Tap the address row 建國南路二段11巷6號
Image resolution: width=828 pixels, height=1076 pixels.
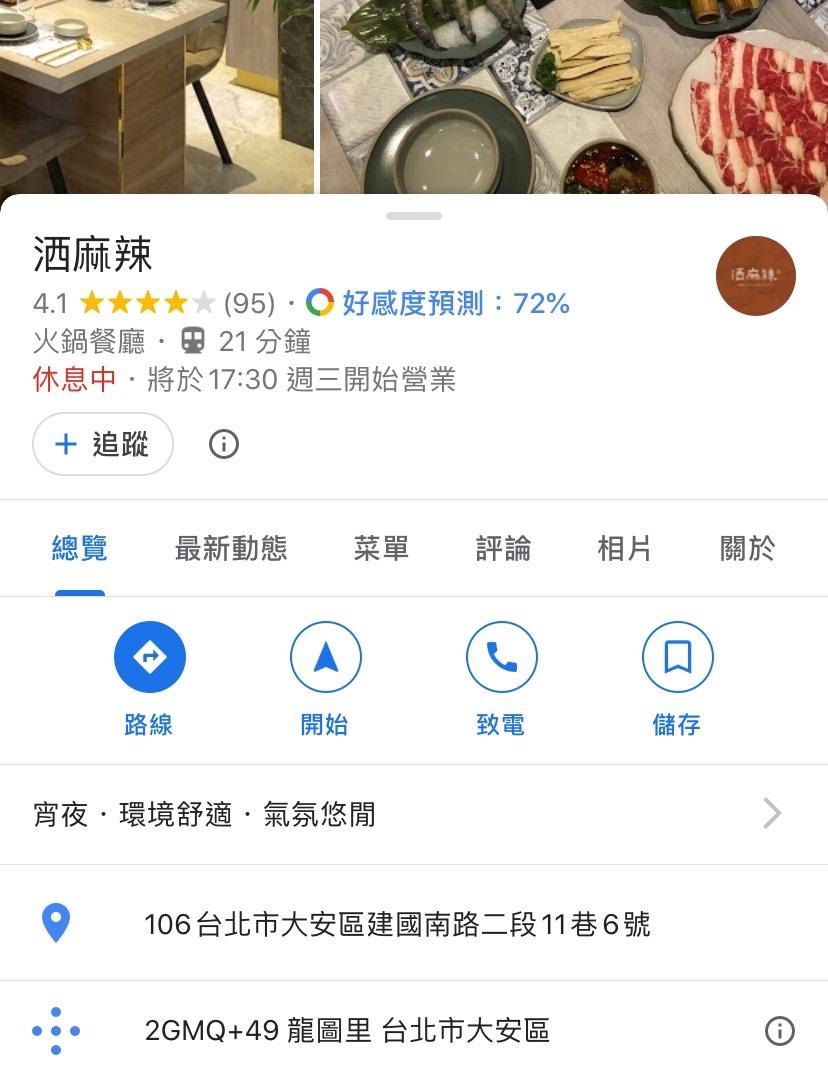pyautogui.click(x=397, y=923)
